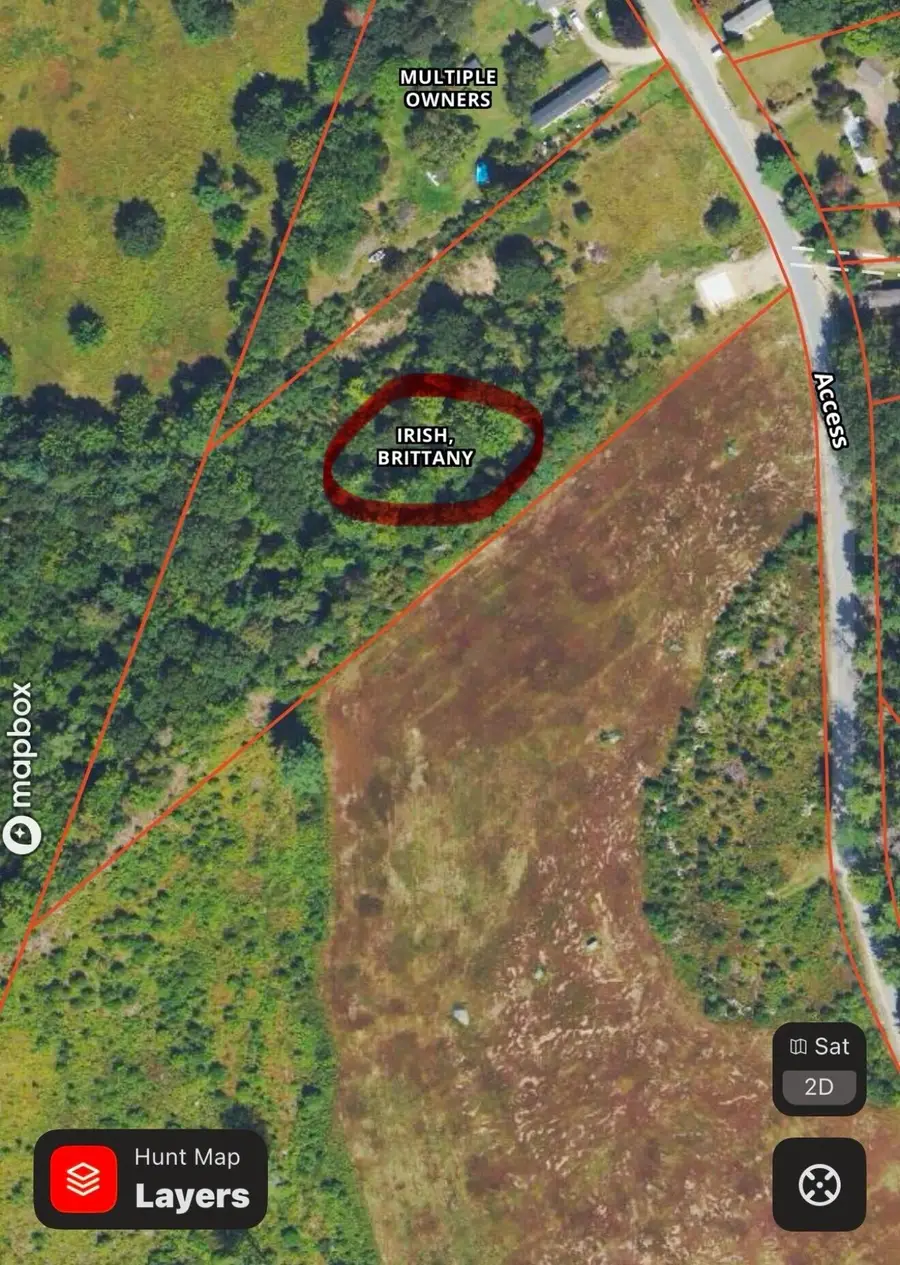This screenshot has height=1265, width=900.
Task: Open the Hunt Map Layers panel
Action: pos(151,1180)
